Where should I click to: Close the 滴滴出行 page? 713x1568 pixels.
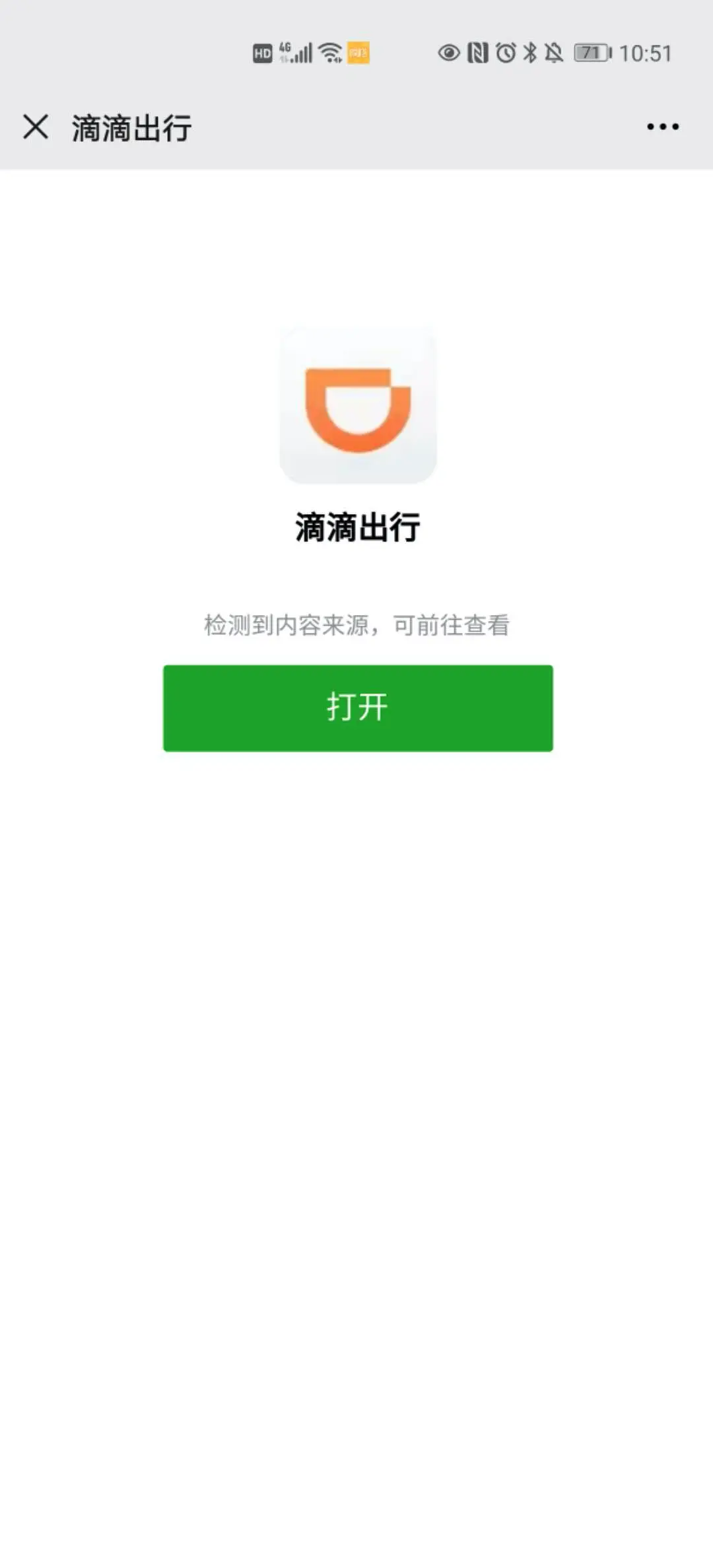[x=36, y=127]
